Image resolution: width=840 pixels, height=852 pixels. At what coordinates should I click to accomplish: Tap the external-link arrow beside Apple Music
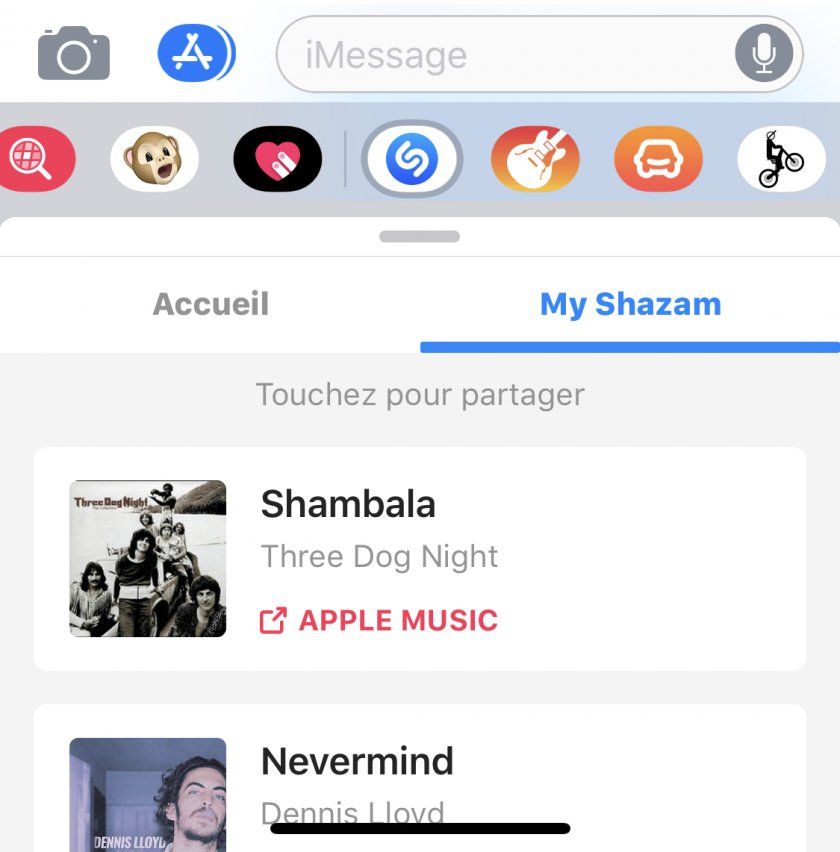click(272, 620)
